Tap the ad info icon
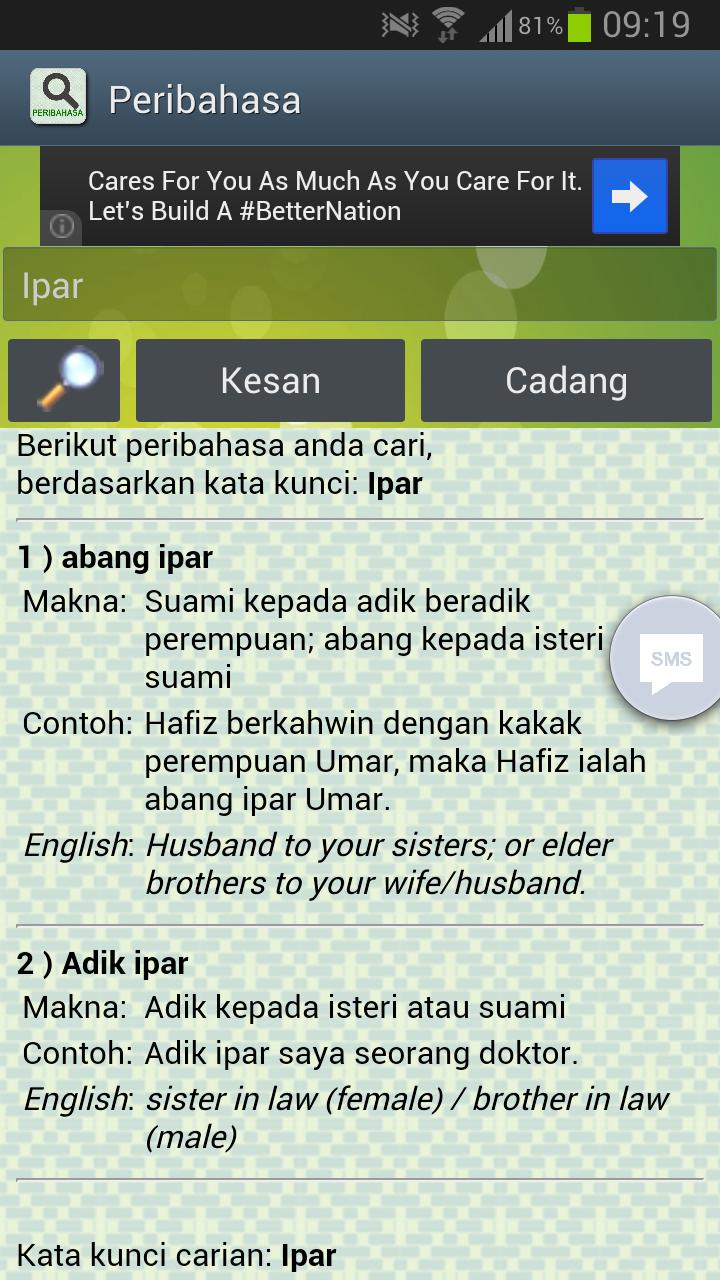This screenshot has height=1280, width=720. (x=62, y=227)
